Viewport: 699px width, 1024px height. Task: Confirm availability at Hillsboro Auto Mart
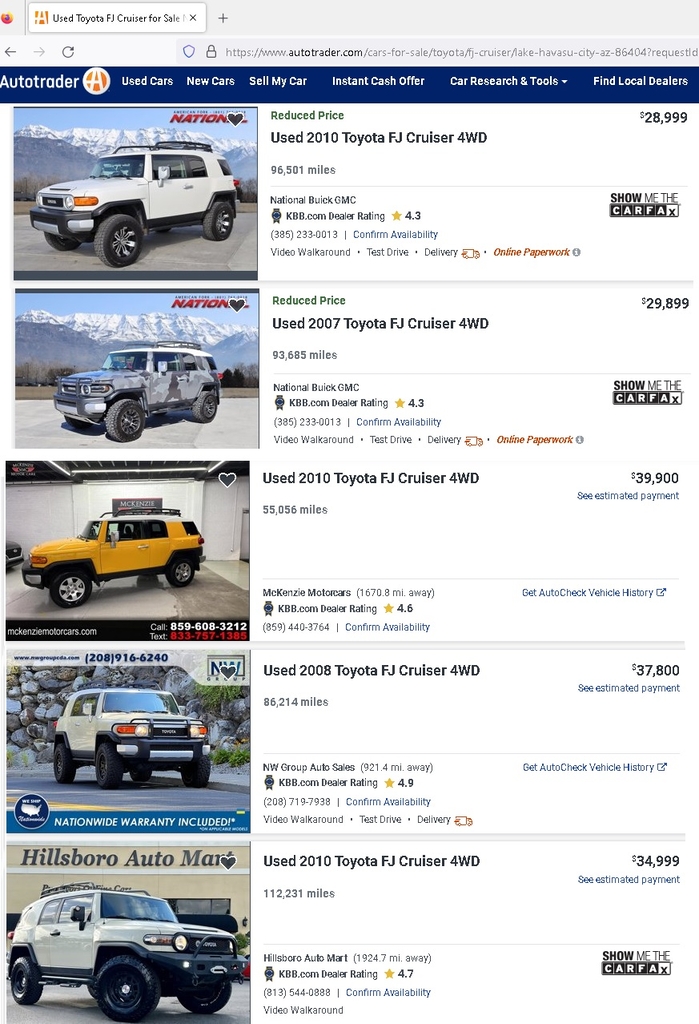[388, 993]
